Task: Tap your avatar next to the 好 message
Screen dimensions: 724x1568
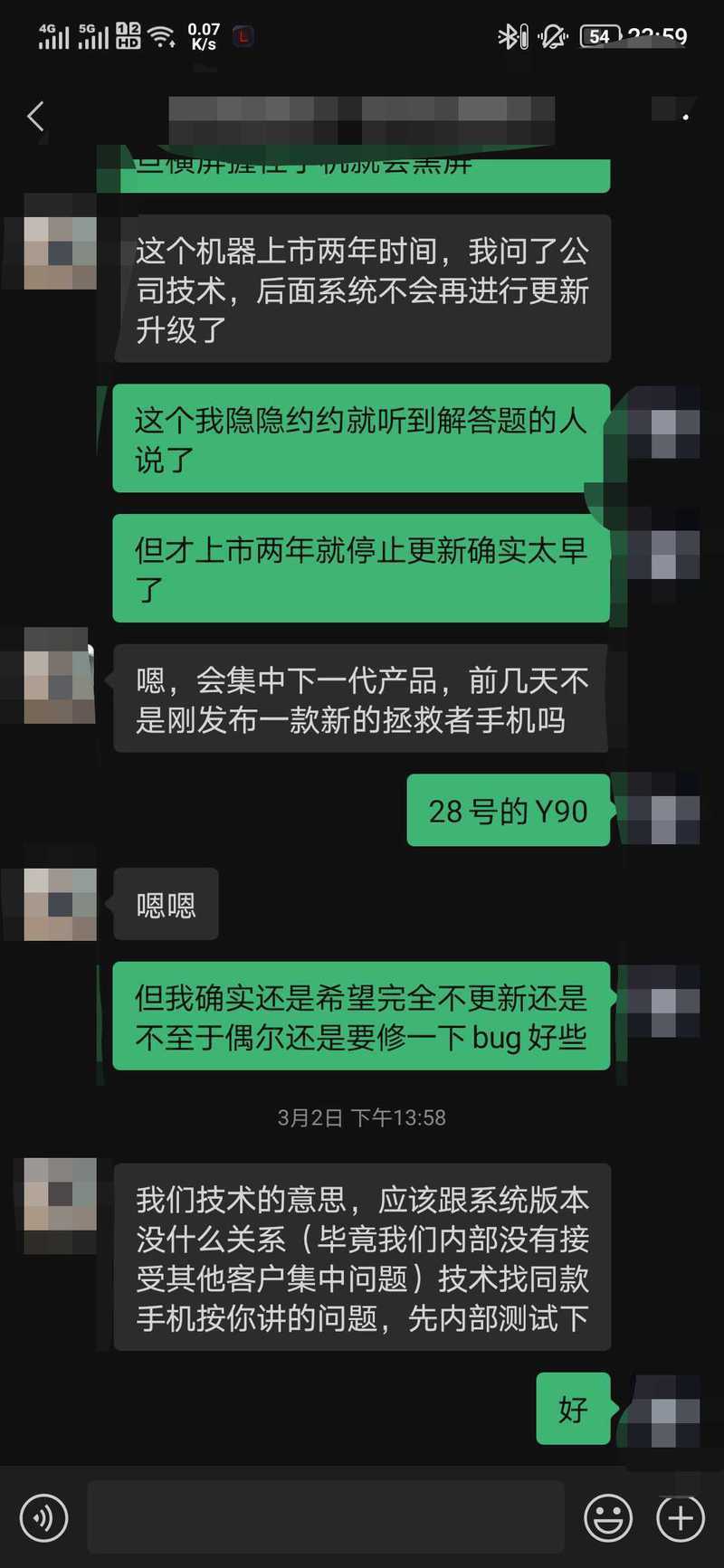Action: pyautogui.click(x=663, y=1409)
